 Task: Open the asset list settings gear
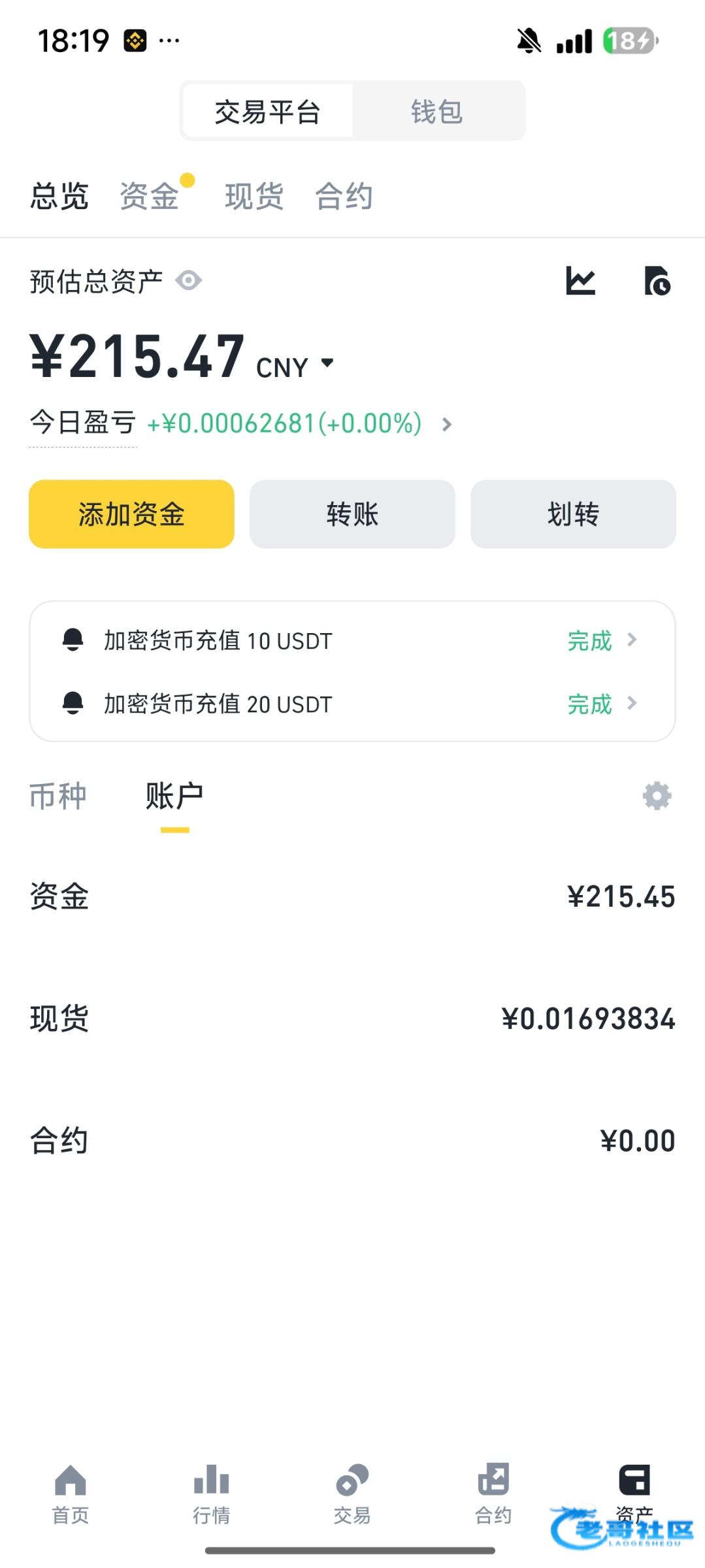[x=657, y=796]
